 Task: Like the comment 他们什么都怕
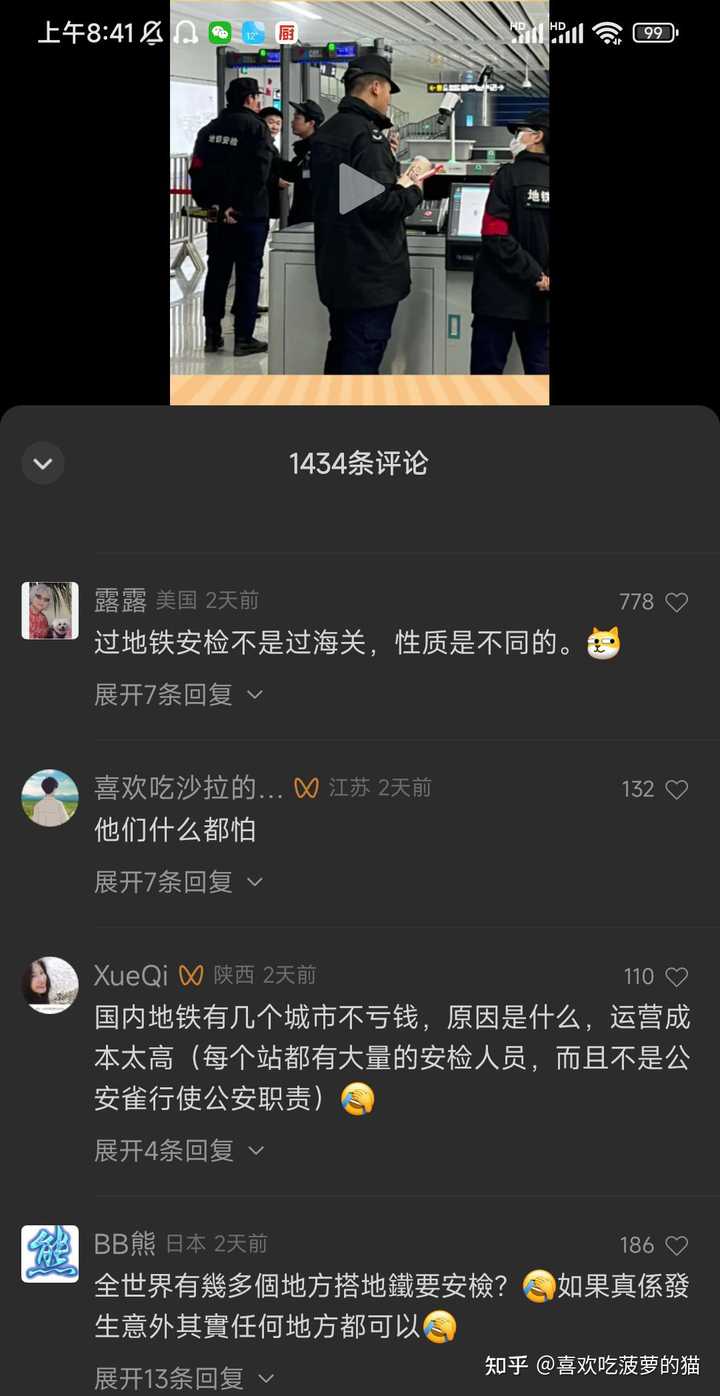[677, 790]
